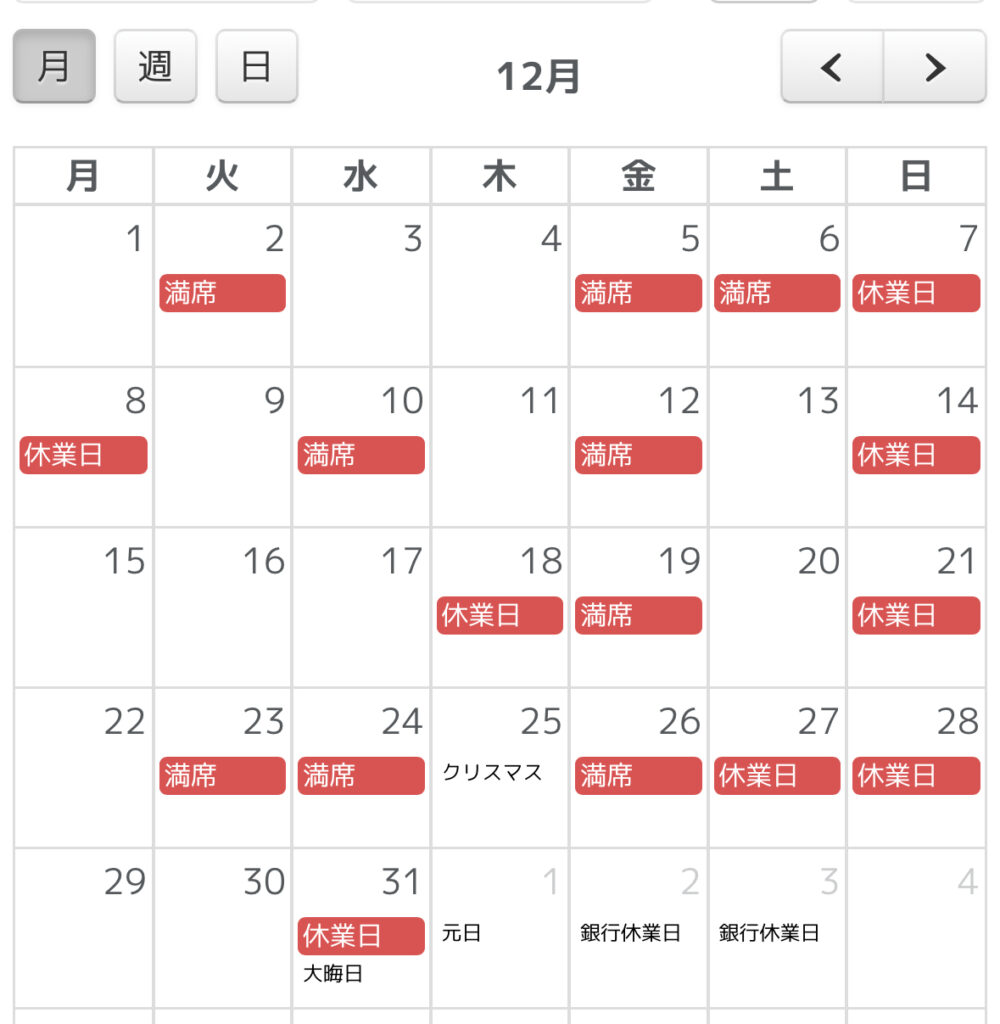Image resolution: width=1000 pixels, height=1024 pixels.
Task: Open the 満席 event on December 24
Action: [x=361, y=775]
